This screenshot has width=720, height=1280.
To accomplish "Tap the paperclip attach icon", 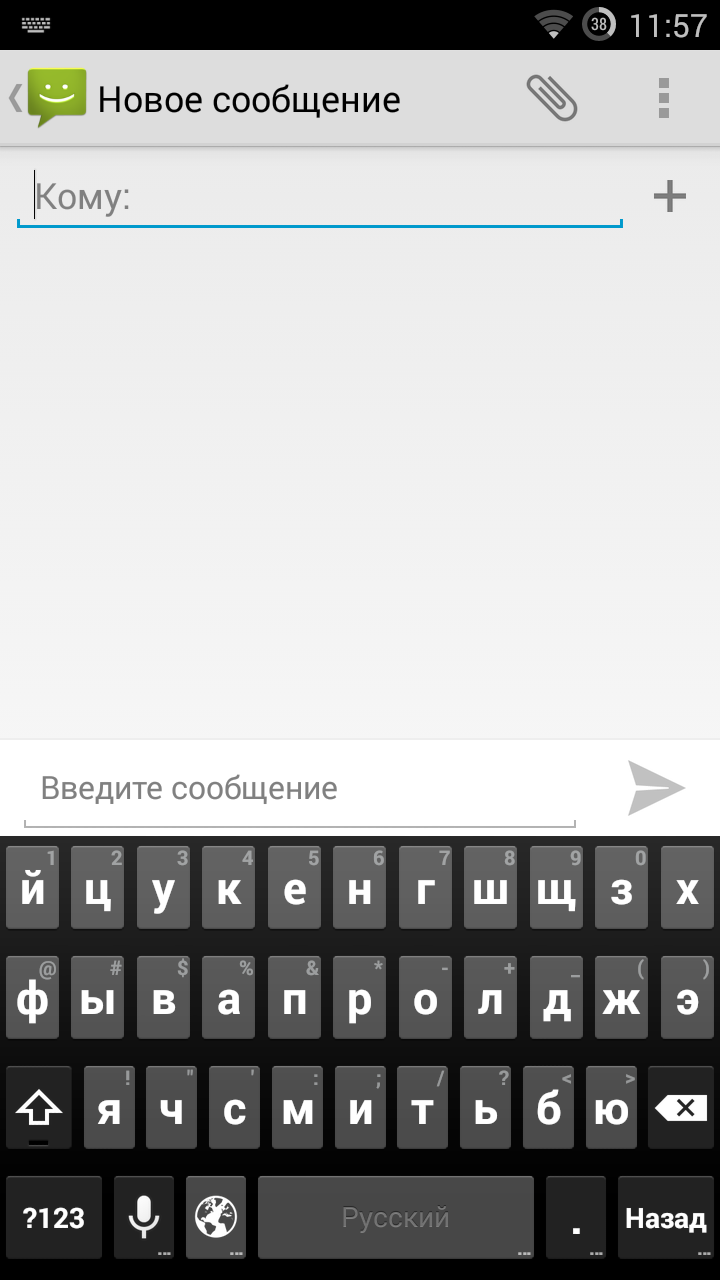I will tap(552, 98).
